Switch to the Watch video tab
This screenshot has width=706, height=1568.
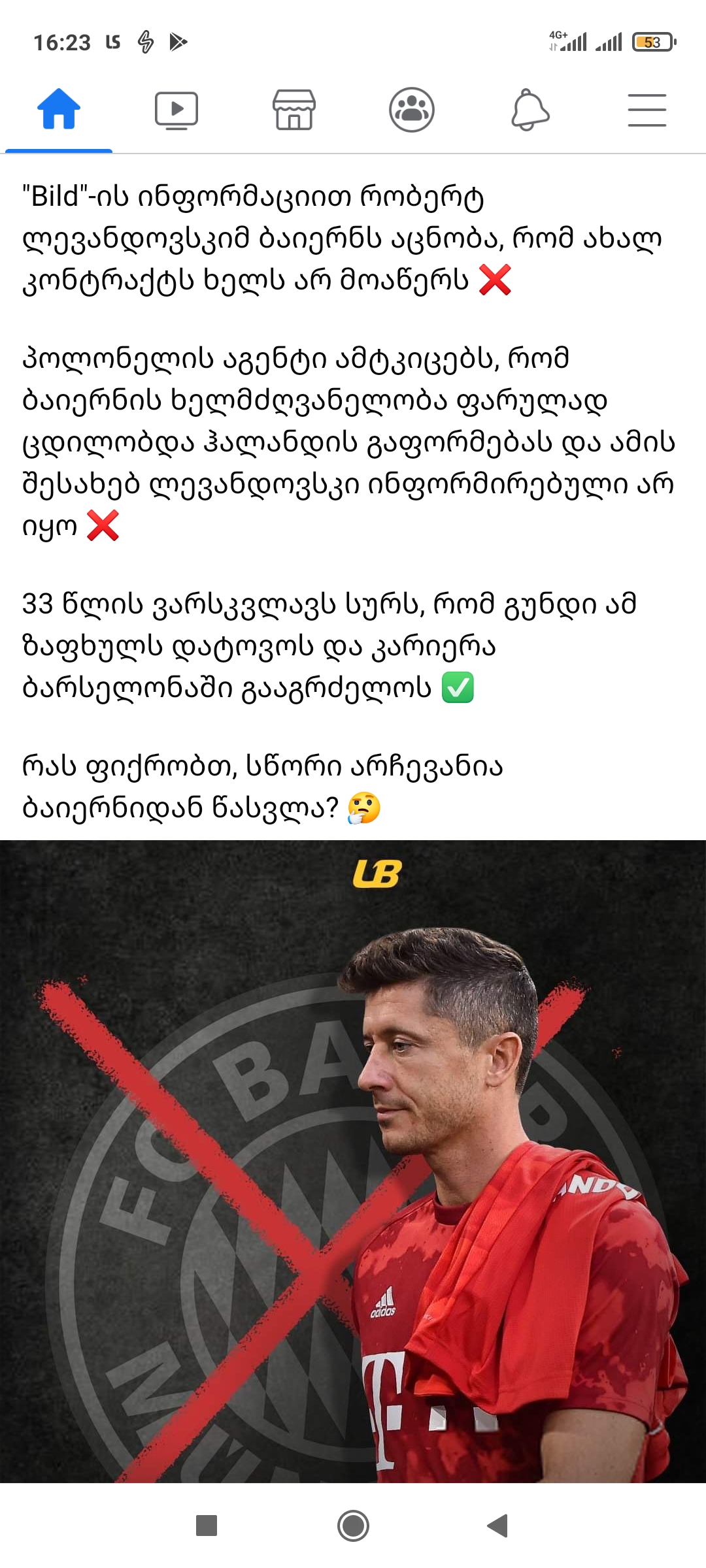[176, 110]
